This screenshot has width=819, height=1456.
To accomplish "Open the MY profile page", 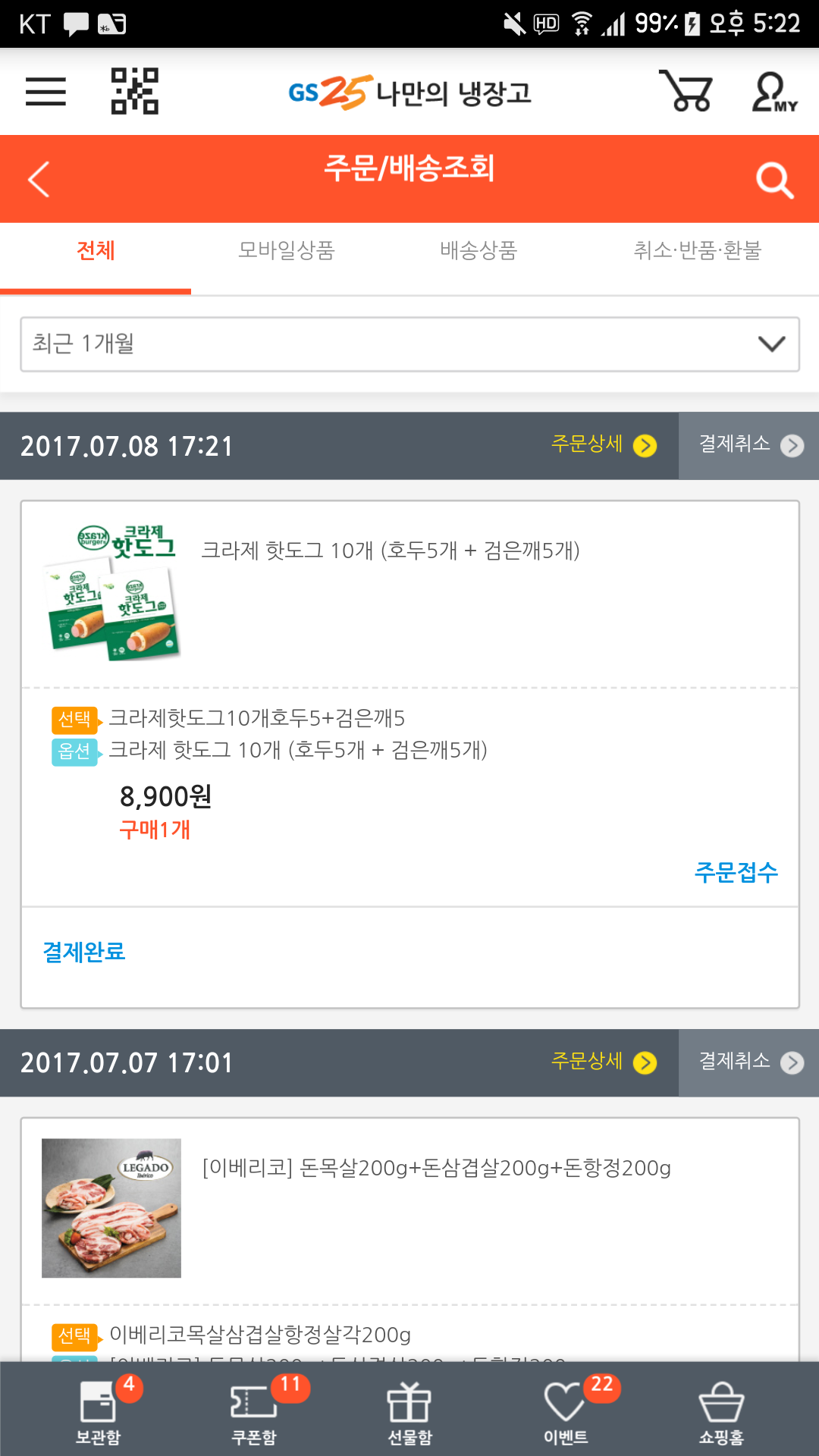I will pyautogui.click(x=773, y=92).
